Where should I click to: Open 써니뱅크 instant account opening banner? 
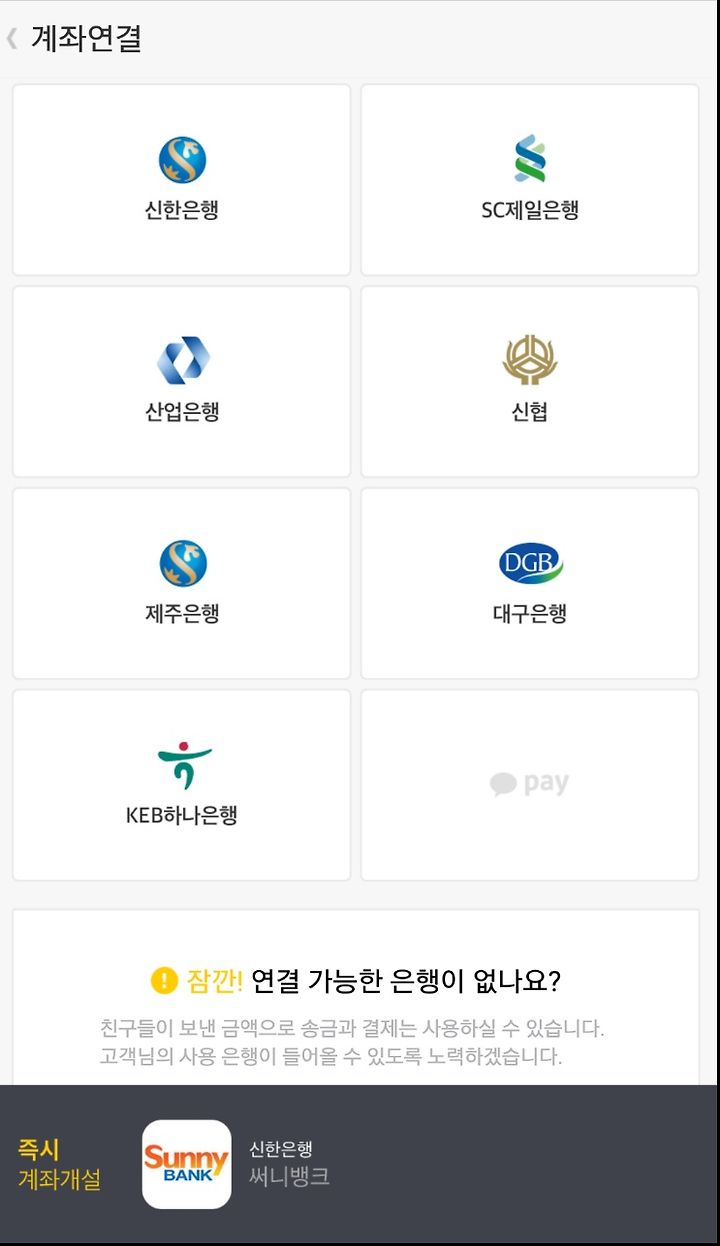[359, 1164]
